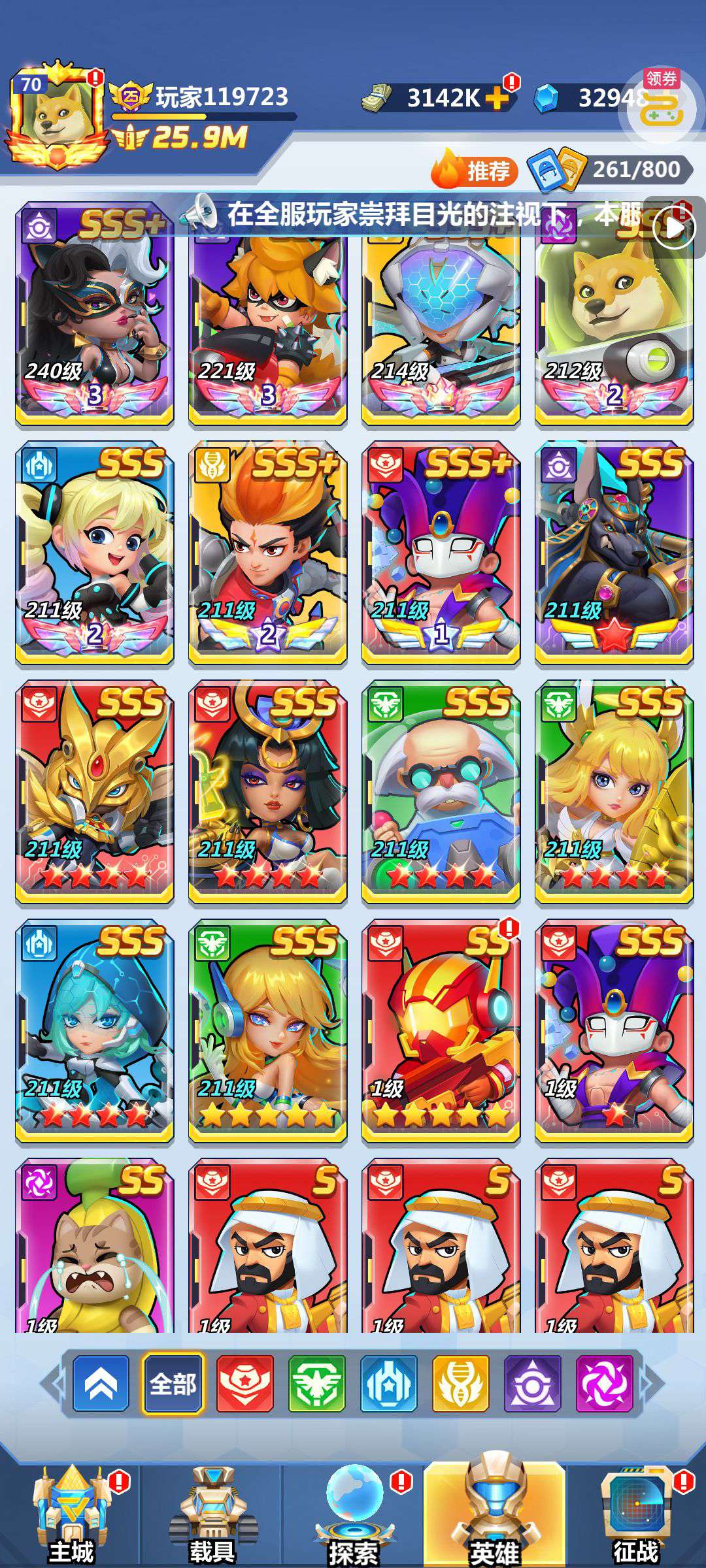The height and width of the screenshot is (1568, 706).
Task: Filter heroes by yellow faction emblem
Action: pos(461,1384)
